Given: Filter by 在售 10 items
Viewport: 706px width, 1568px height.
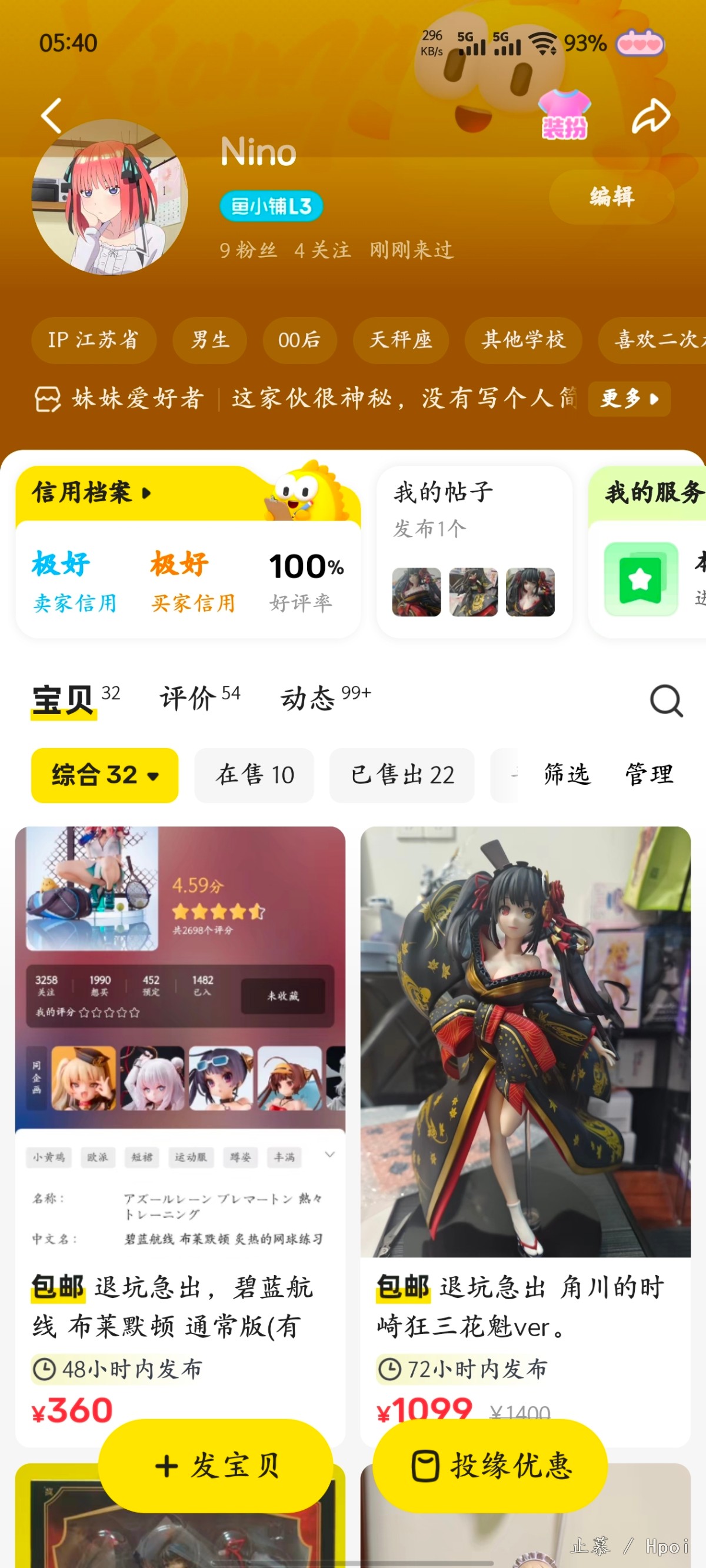Looking at the screenshot, I should click(254, 775).
